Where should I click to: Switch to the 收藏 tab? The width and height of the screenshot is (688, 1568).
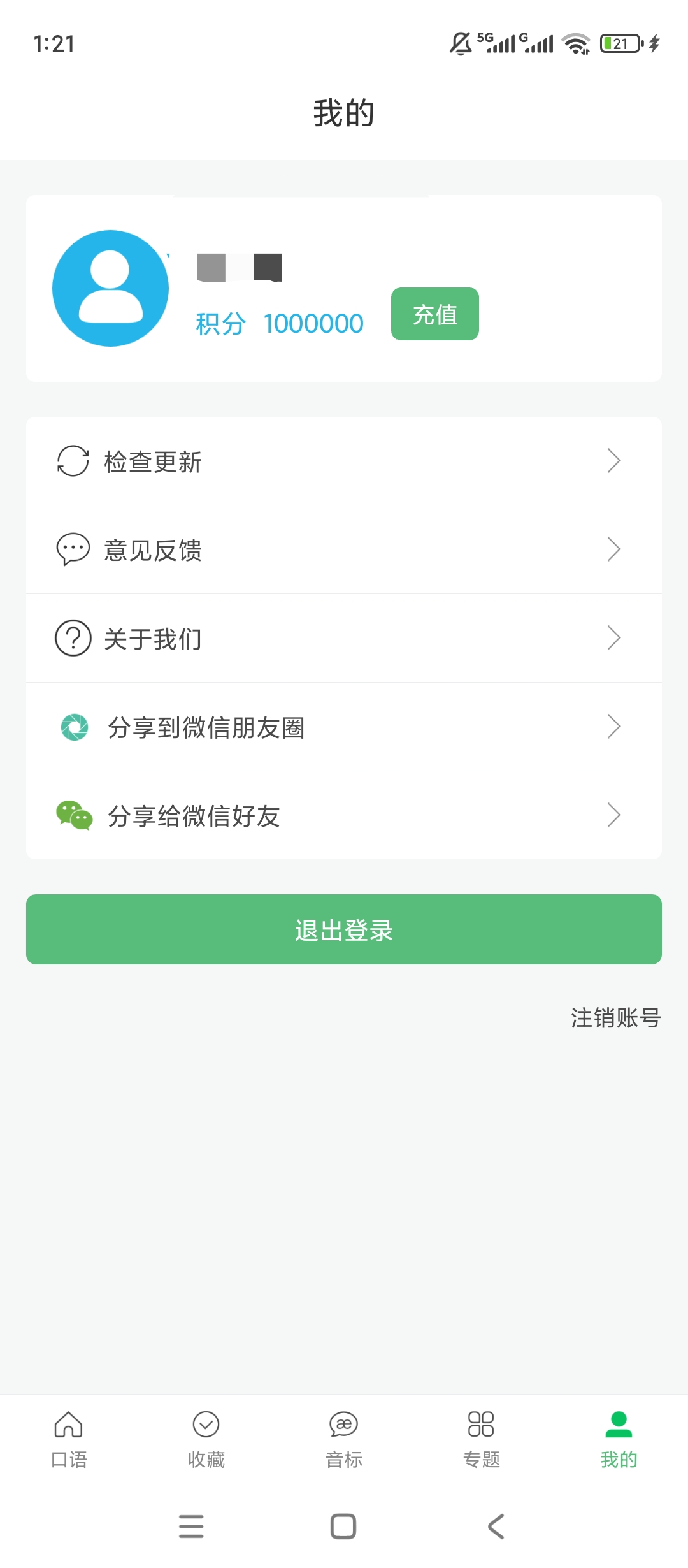point(205,1441)
